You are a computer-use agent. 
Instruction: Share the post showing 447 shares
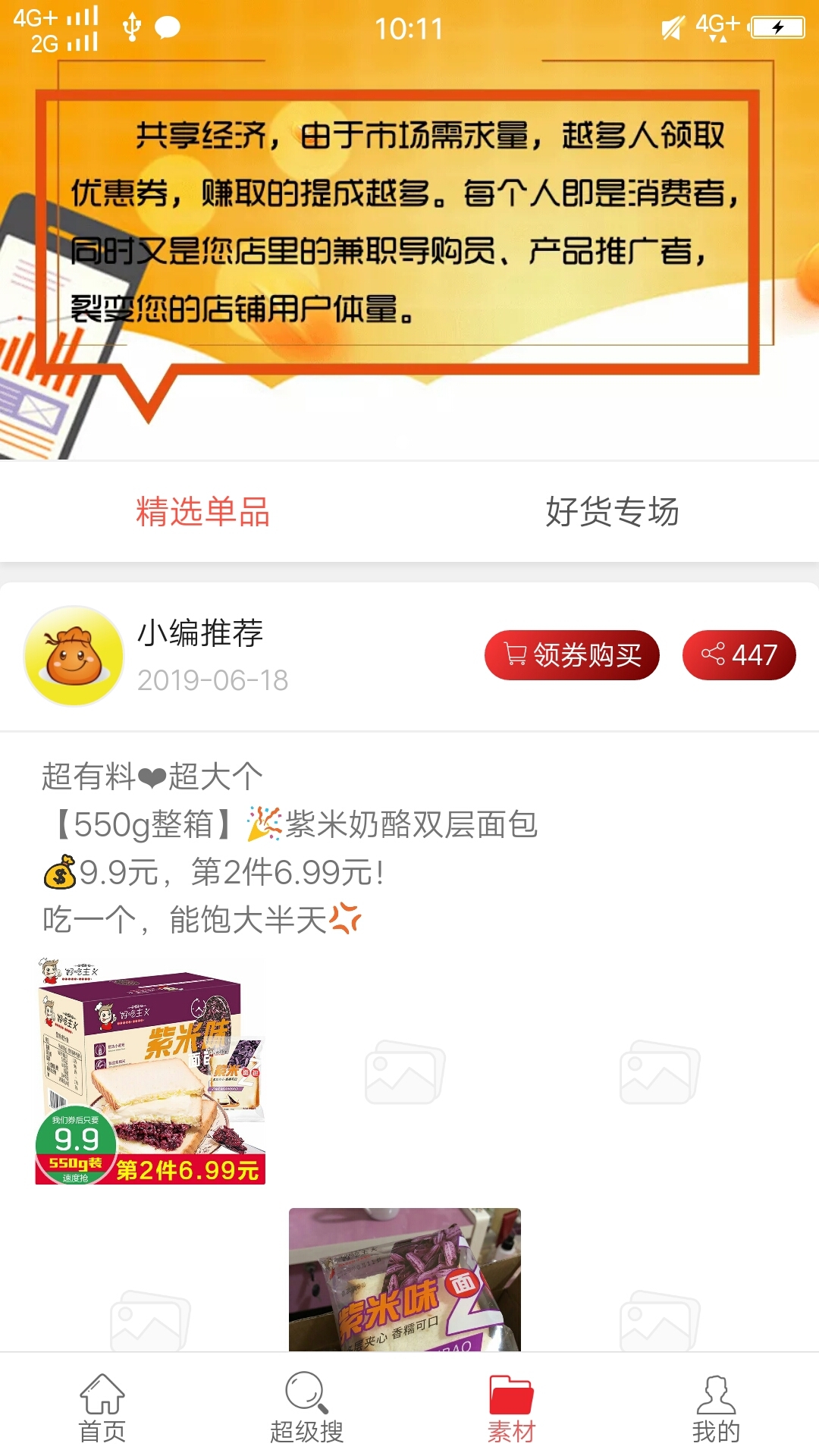[739, 655]
